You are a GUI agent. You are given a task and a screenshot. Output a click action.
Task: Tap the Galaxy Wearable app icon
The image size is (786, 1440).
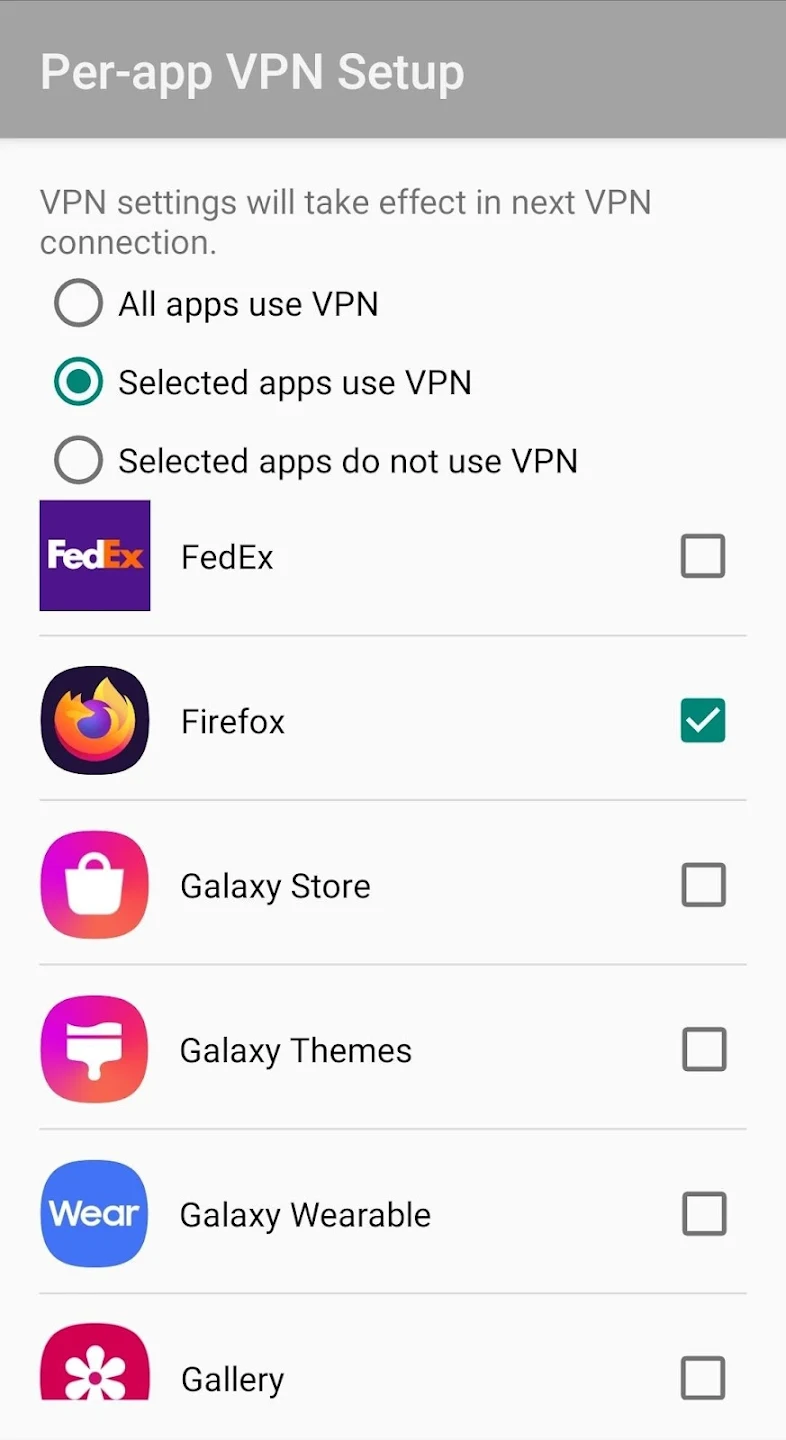pos(94,1213)
